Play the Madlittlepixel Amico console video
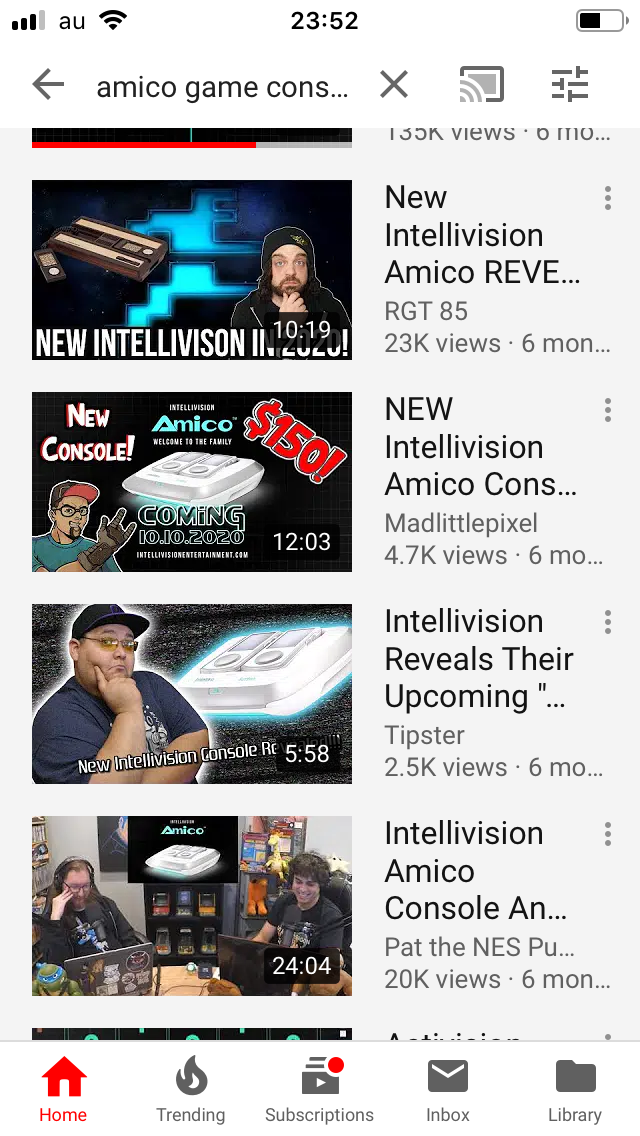Screen dimensions: 640x1136 tap(192, 482)
